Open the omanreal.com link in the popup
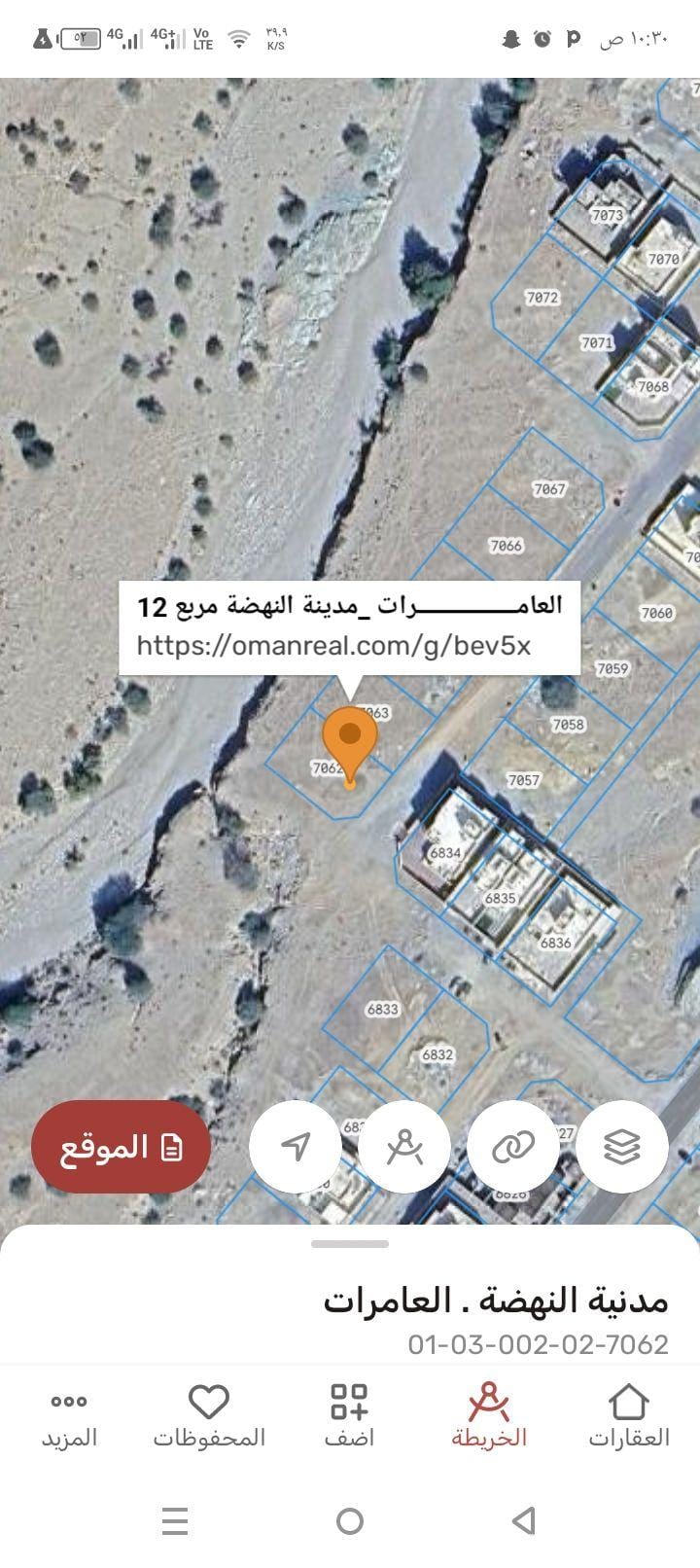This screenshot has height=1568, width=700. coord(333,645)
